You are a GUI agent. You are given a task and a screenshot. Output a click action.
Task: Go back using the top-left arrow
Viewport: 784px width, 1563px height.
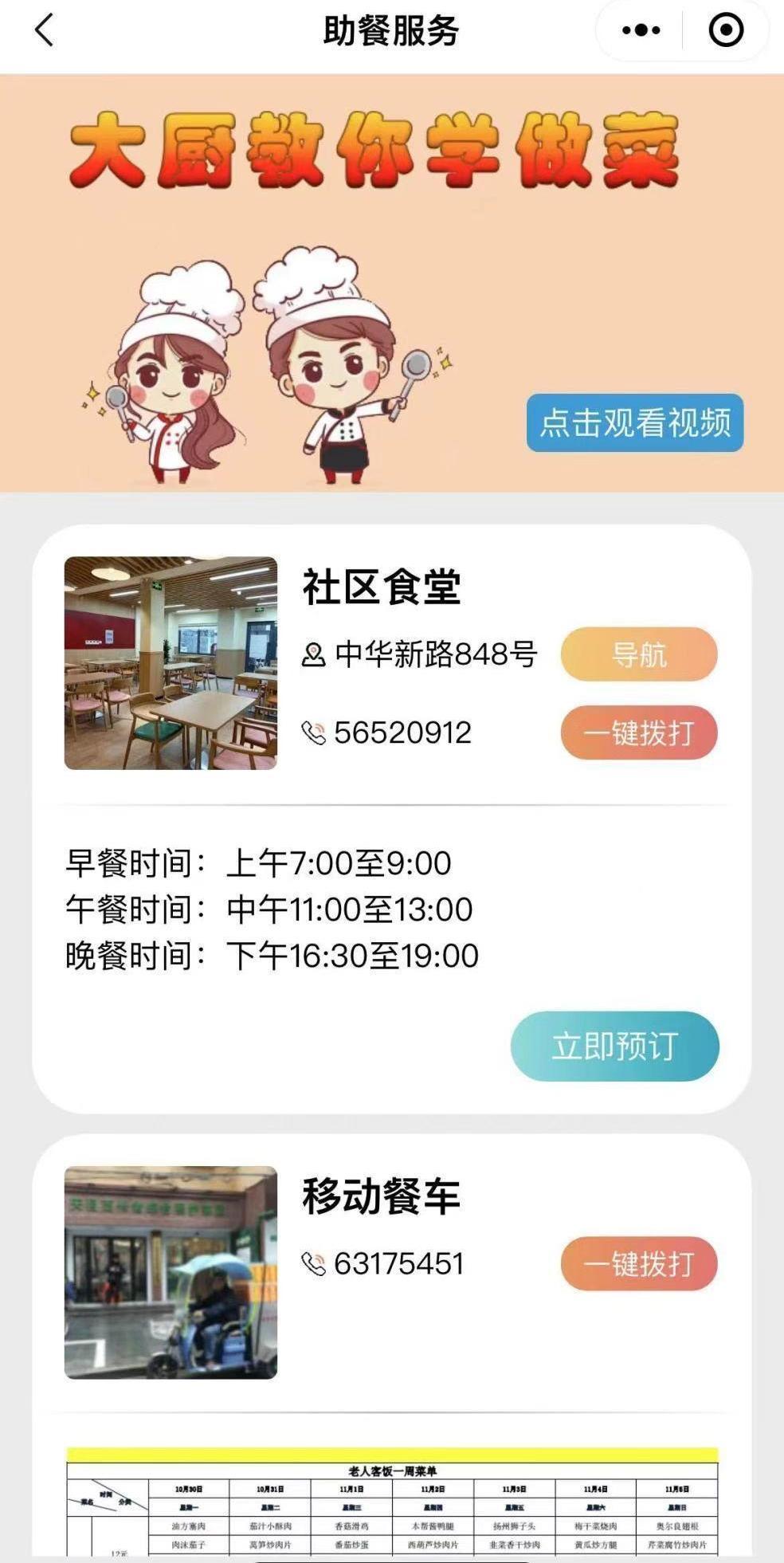[x=45, y=31]
